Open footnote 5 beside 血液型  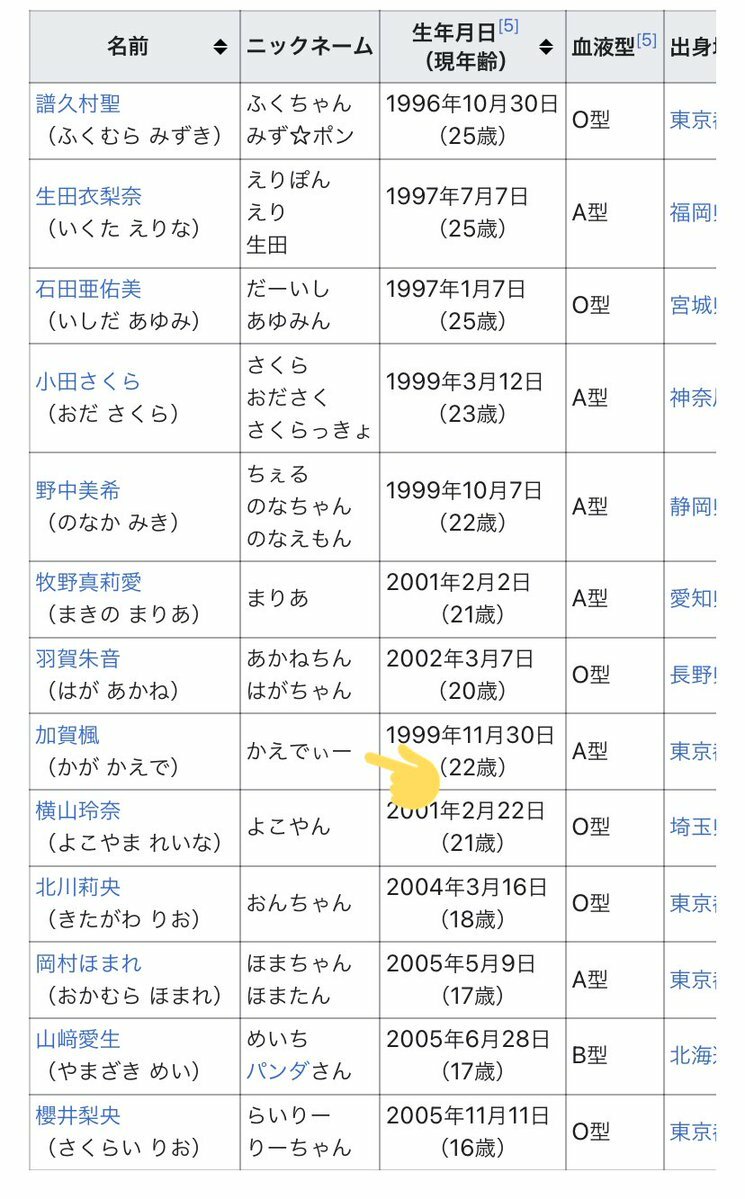point(647,39)
